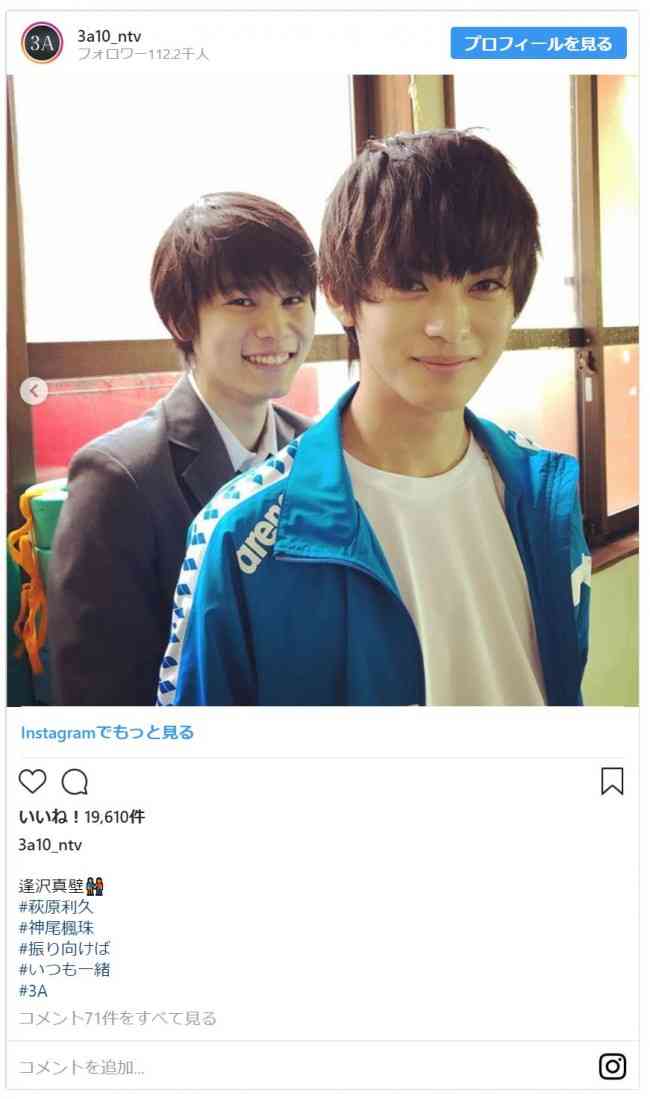Open the Instagram logo icon

[613, 1066]
